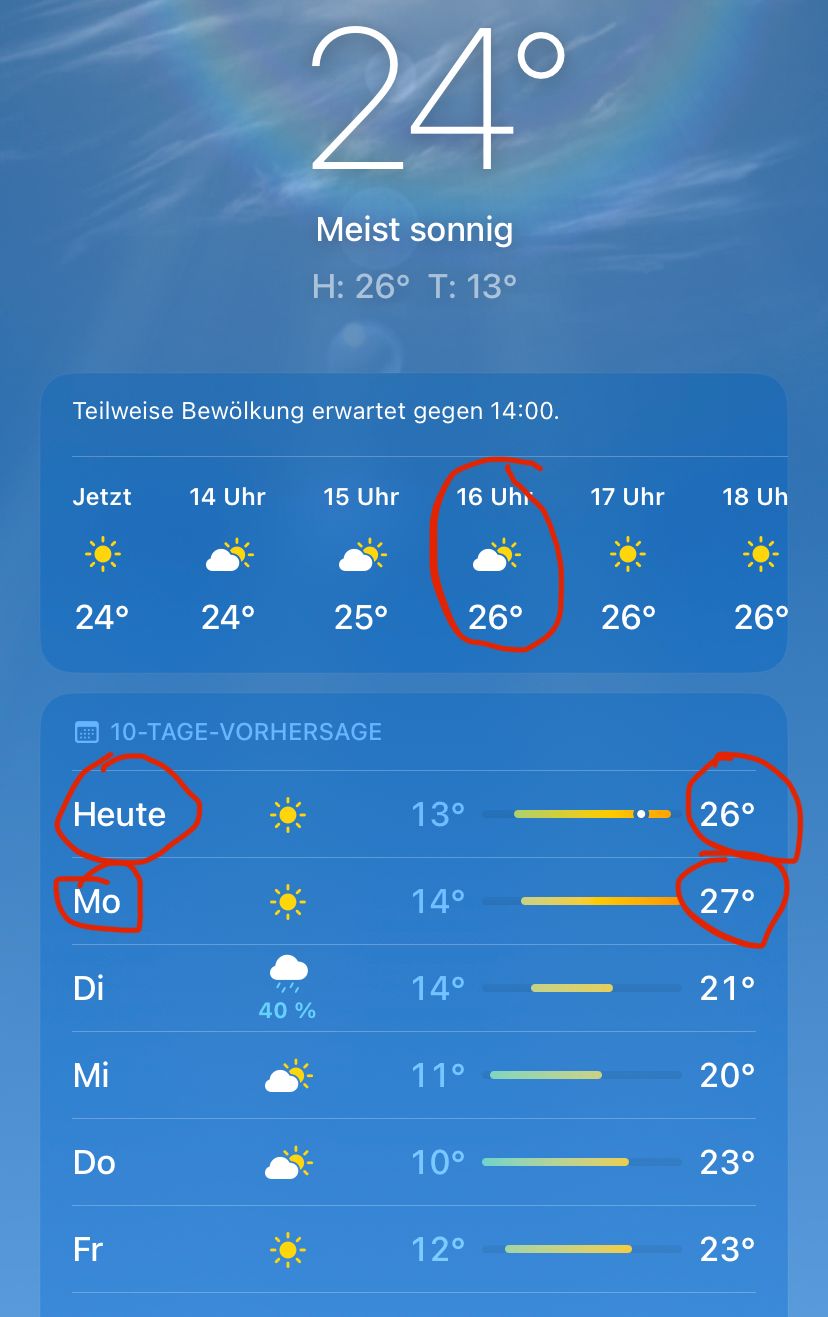This screenshot has height=1317, width=828.
Task: Tap the Fr forecast row
Action: (413, 1250)
